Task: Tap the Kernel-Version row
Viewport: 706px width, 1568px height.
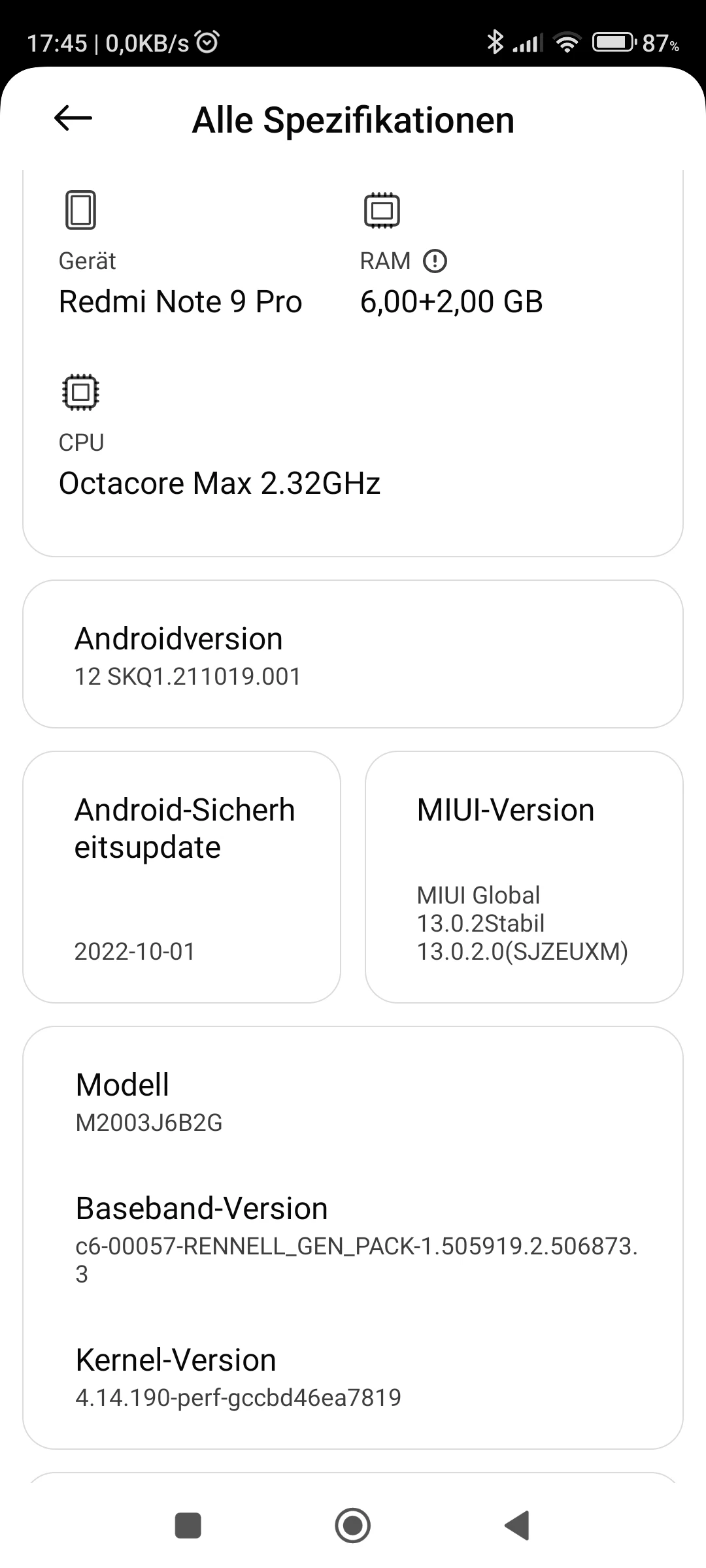Action: pos(353,1377)
